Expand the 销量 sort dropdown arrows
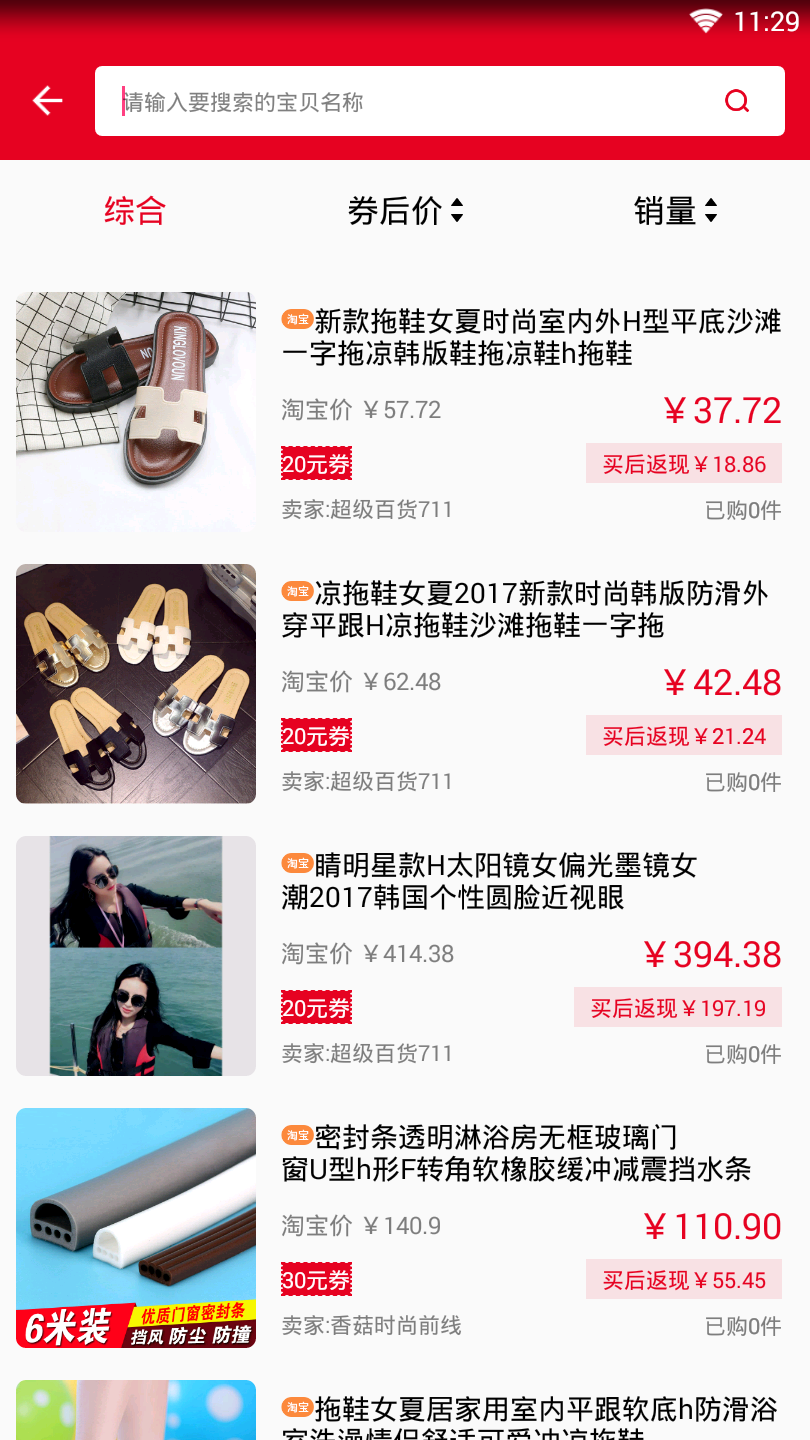The image size is (810, 1440). [x=711, y=211]
